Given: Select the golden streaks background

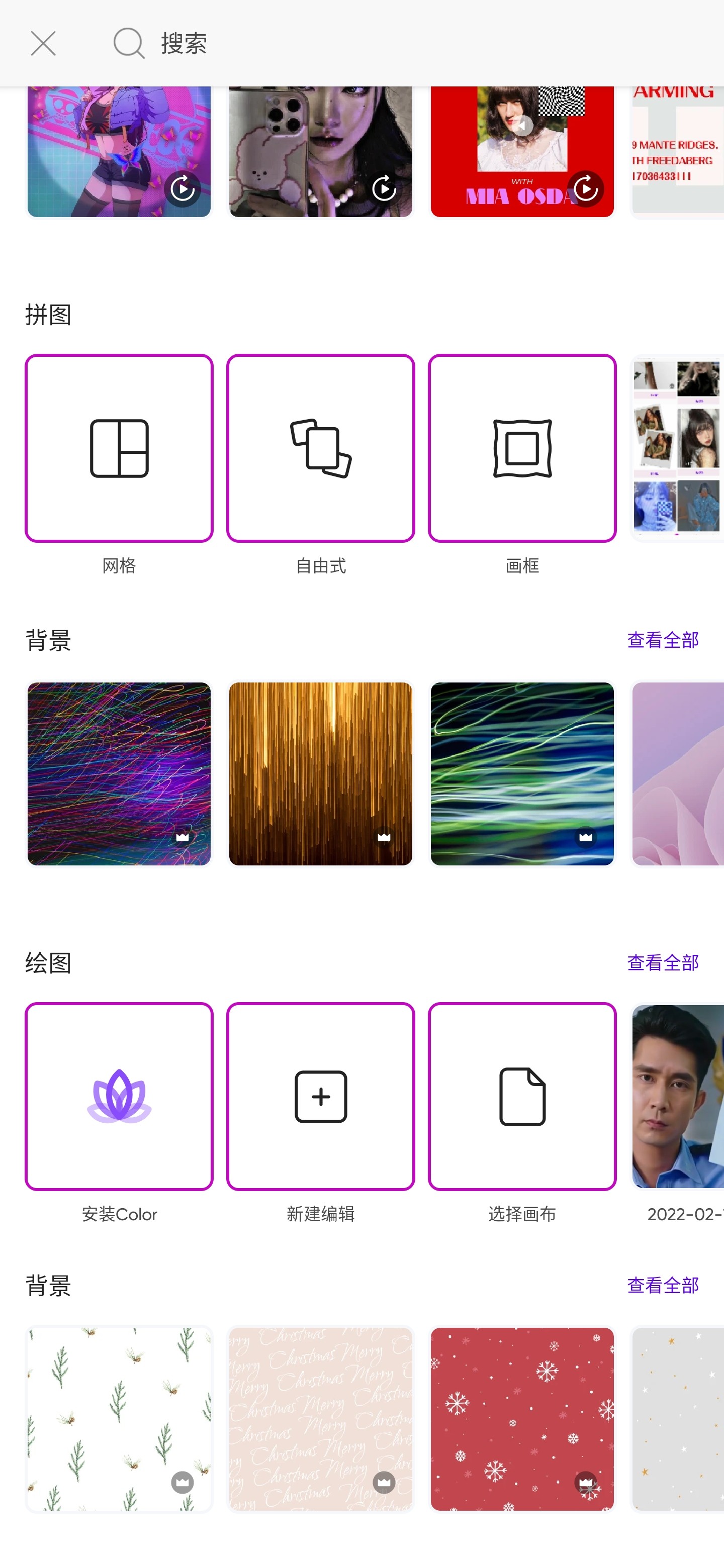Looking at the screenshot, I should (x=320, y=773).
